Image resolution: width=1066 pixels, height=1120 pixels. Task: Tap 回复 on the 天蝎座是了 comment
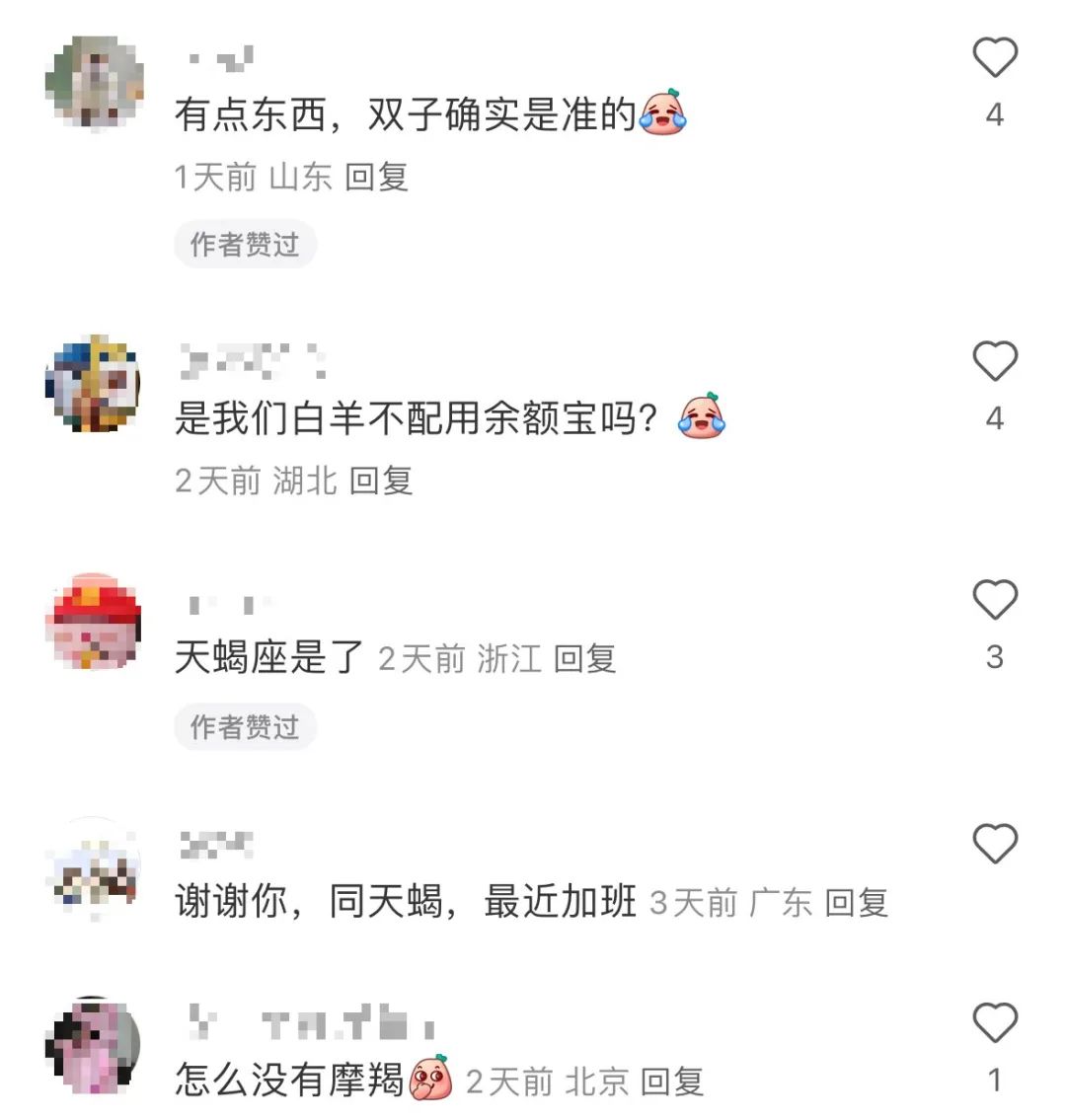[584, 659]
